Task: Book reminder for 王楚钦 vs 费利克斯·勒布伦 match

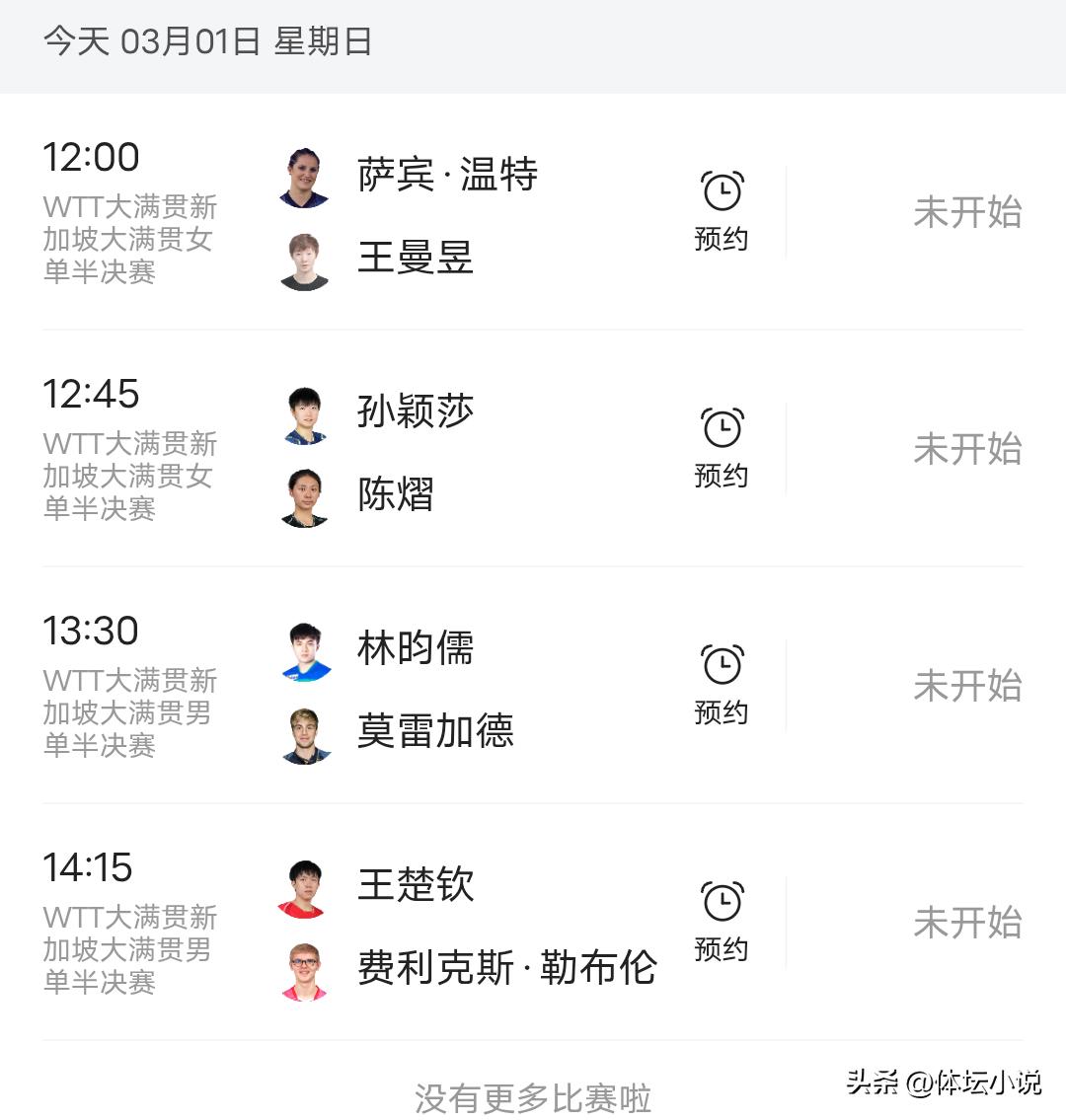Action: click(722, 921)
